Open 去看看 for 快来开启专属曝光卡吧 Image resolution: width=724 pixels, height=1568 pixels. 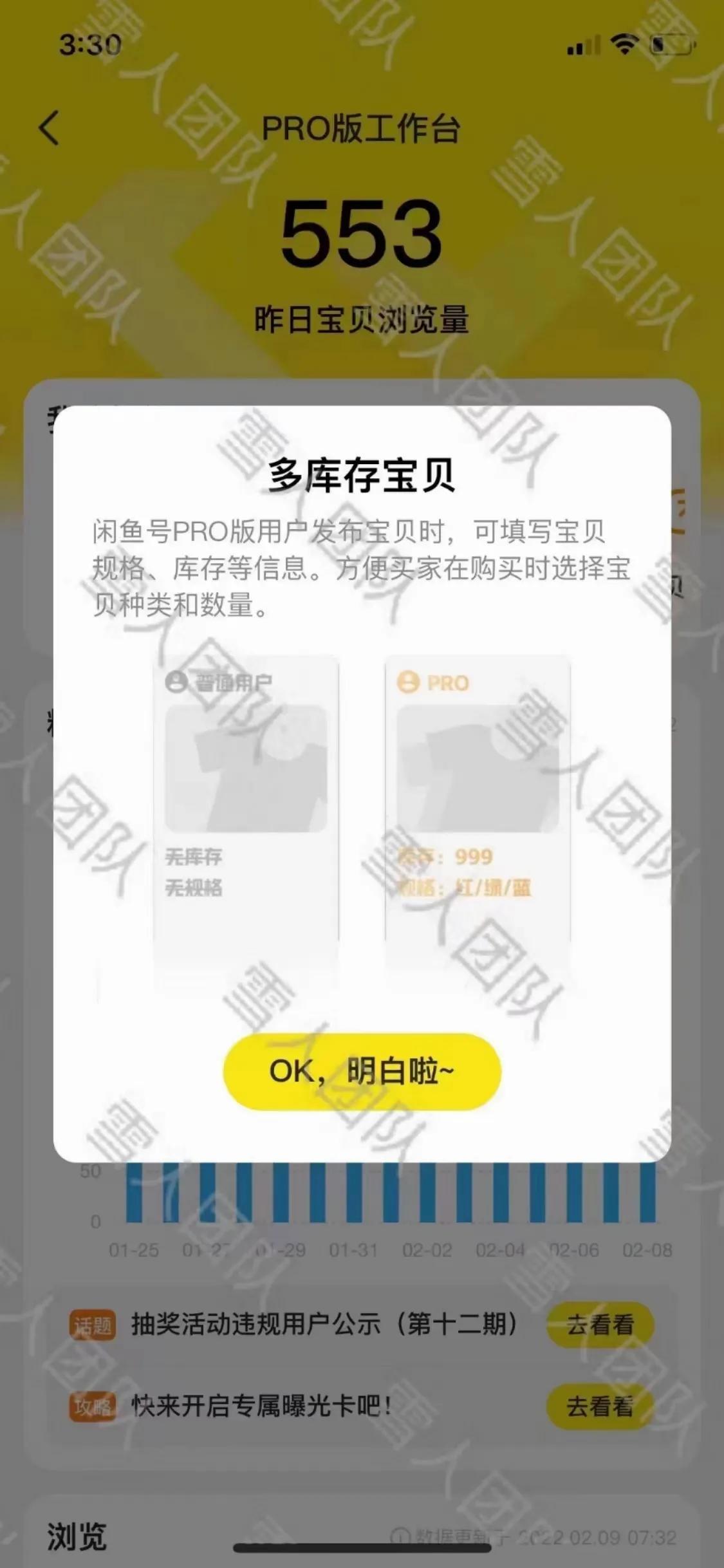pos(599,1406)
